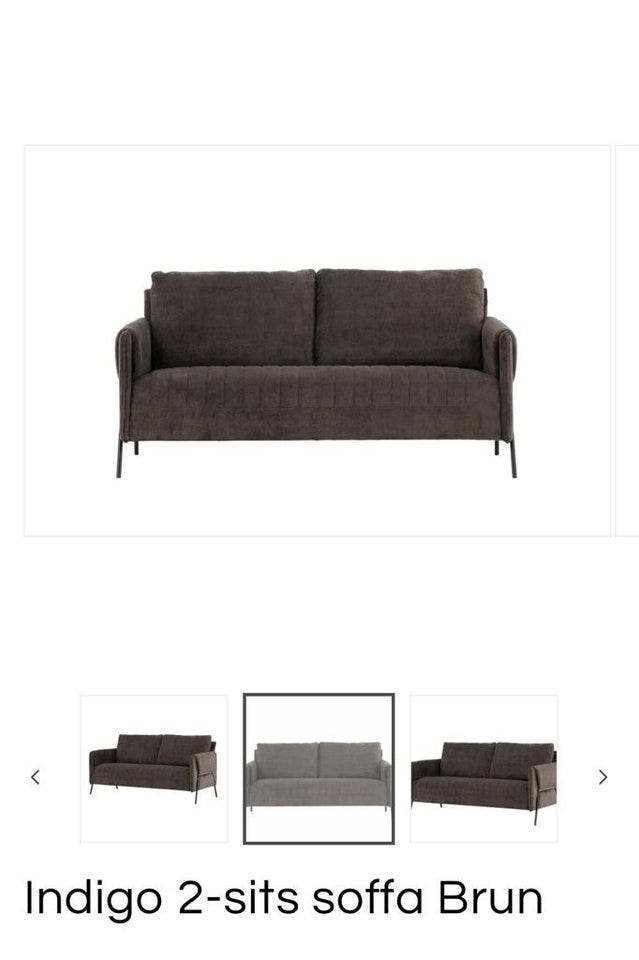Select the grey sofa front-view thumbnail
639x960 pixels.
319,769
